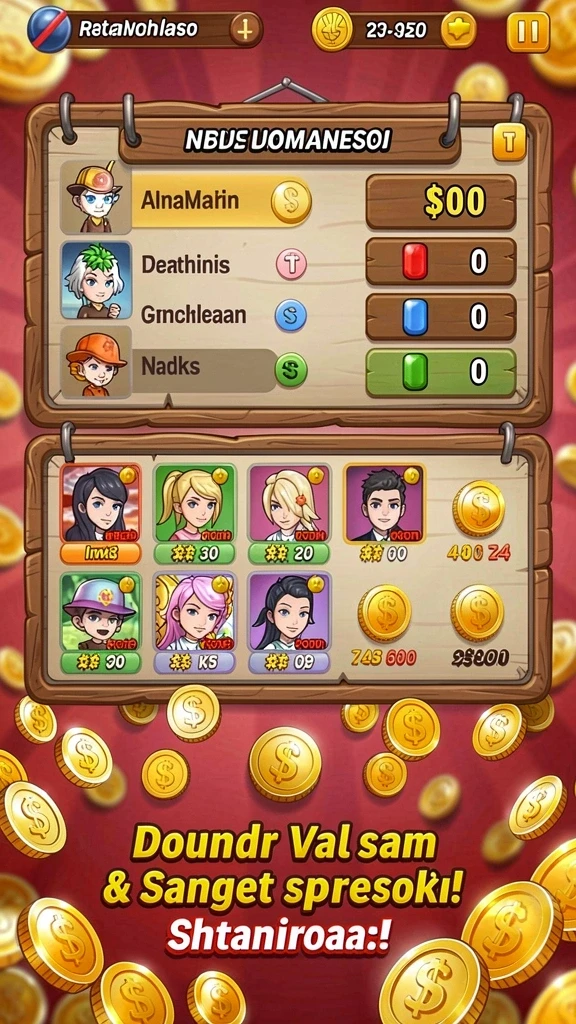576x1024 pixels.
Task: Choose the purple hat character costing 90
Action: point(101,622)
